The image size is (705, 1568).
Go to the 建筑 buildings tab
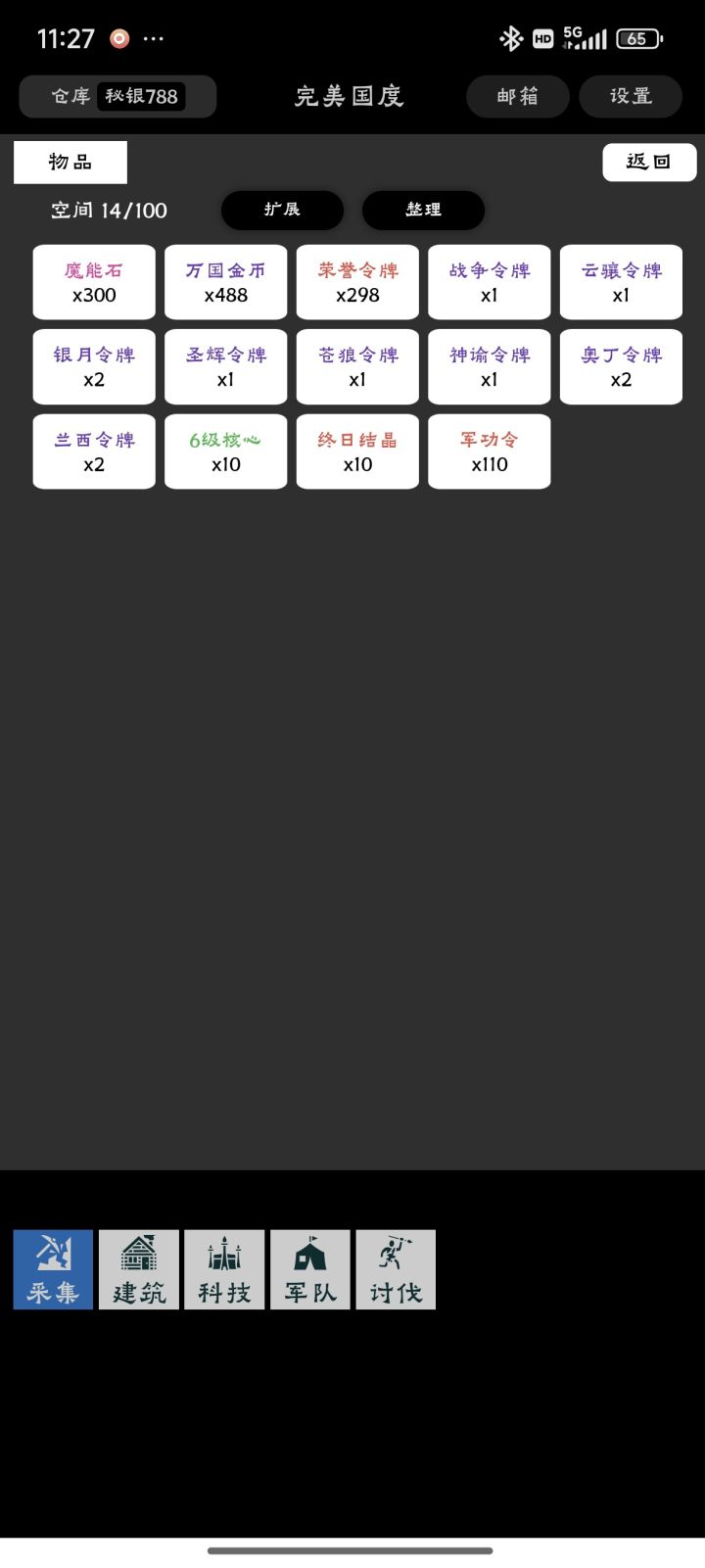point(139,1269)
